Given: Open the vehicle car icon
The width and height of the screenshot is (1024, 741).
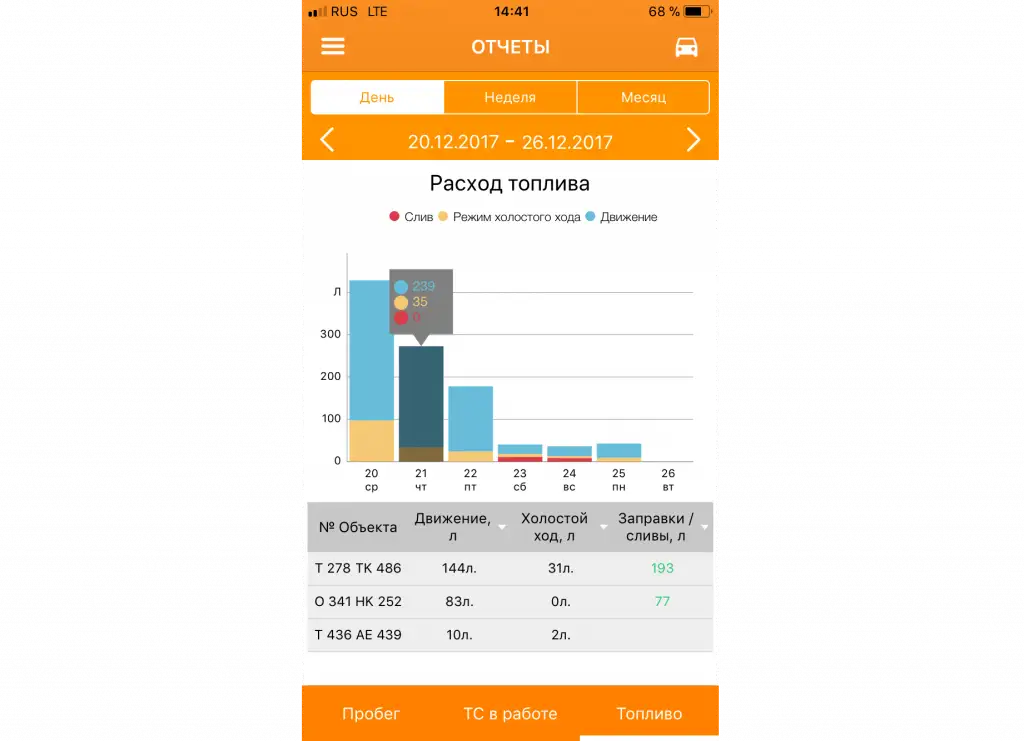Looking at the screenshot, I should click(x=686, y=47).
